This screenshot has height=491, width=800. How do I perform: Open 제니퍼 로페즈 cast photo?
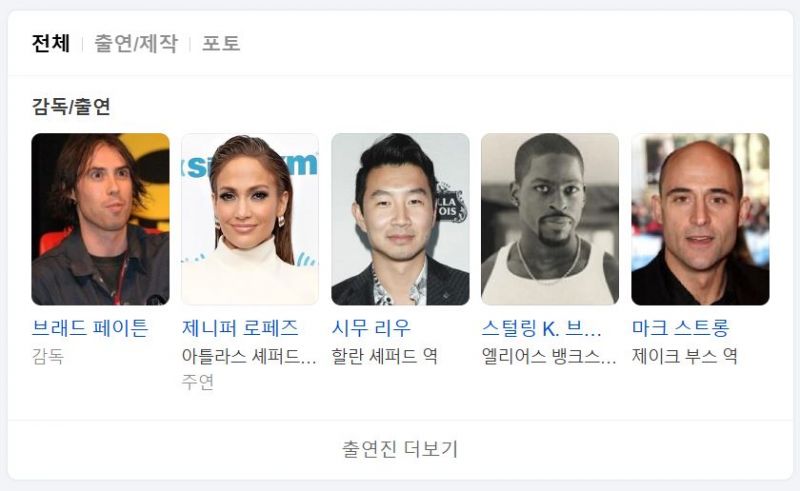pyautogui.click(x=250, y=219)
